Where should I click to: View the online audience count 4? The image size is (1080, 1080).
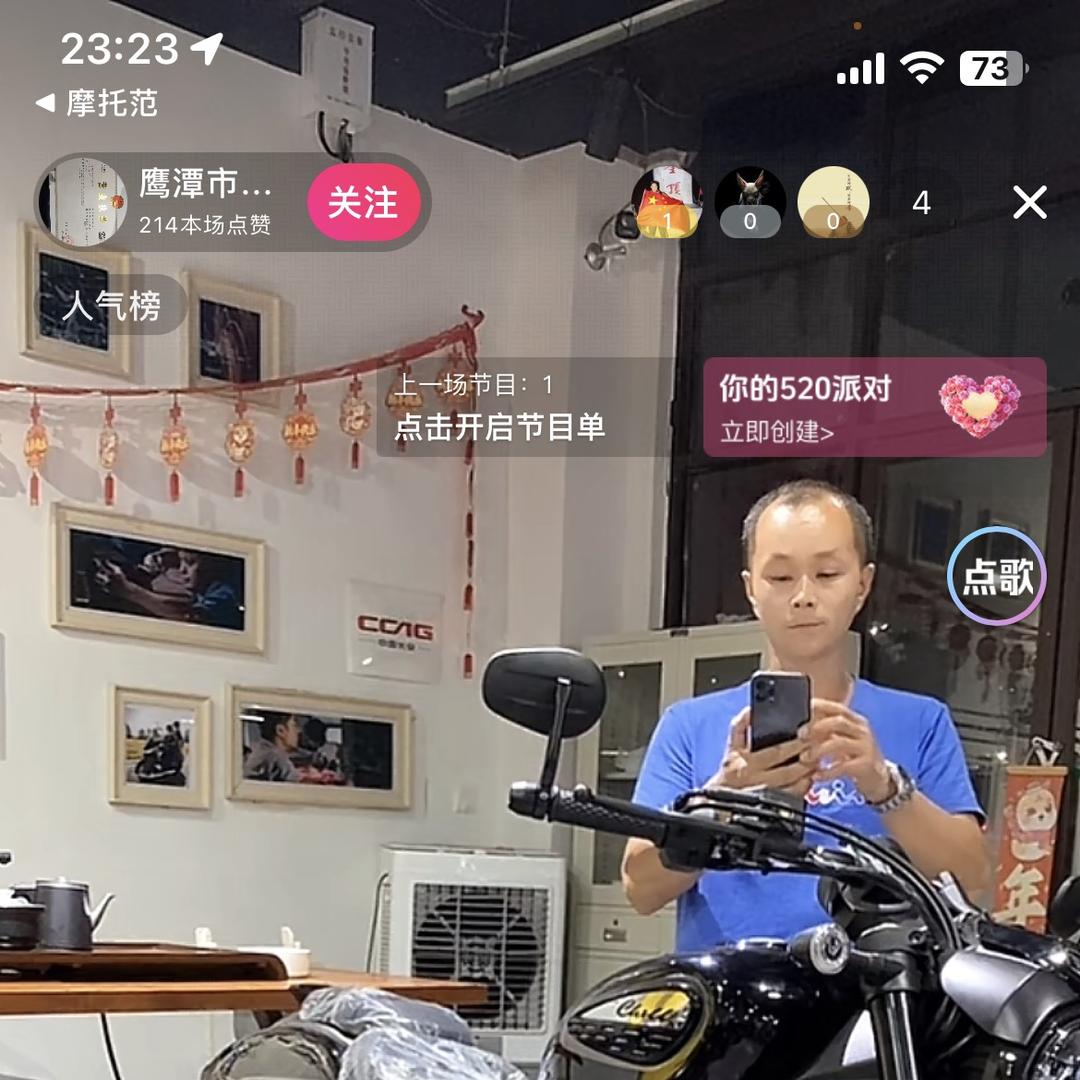click(921, 204)
